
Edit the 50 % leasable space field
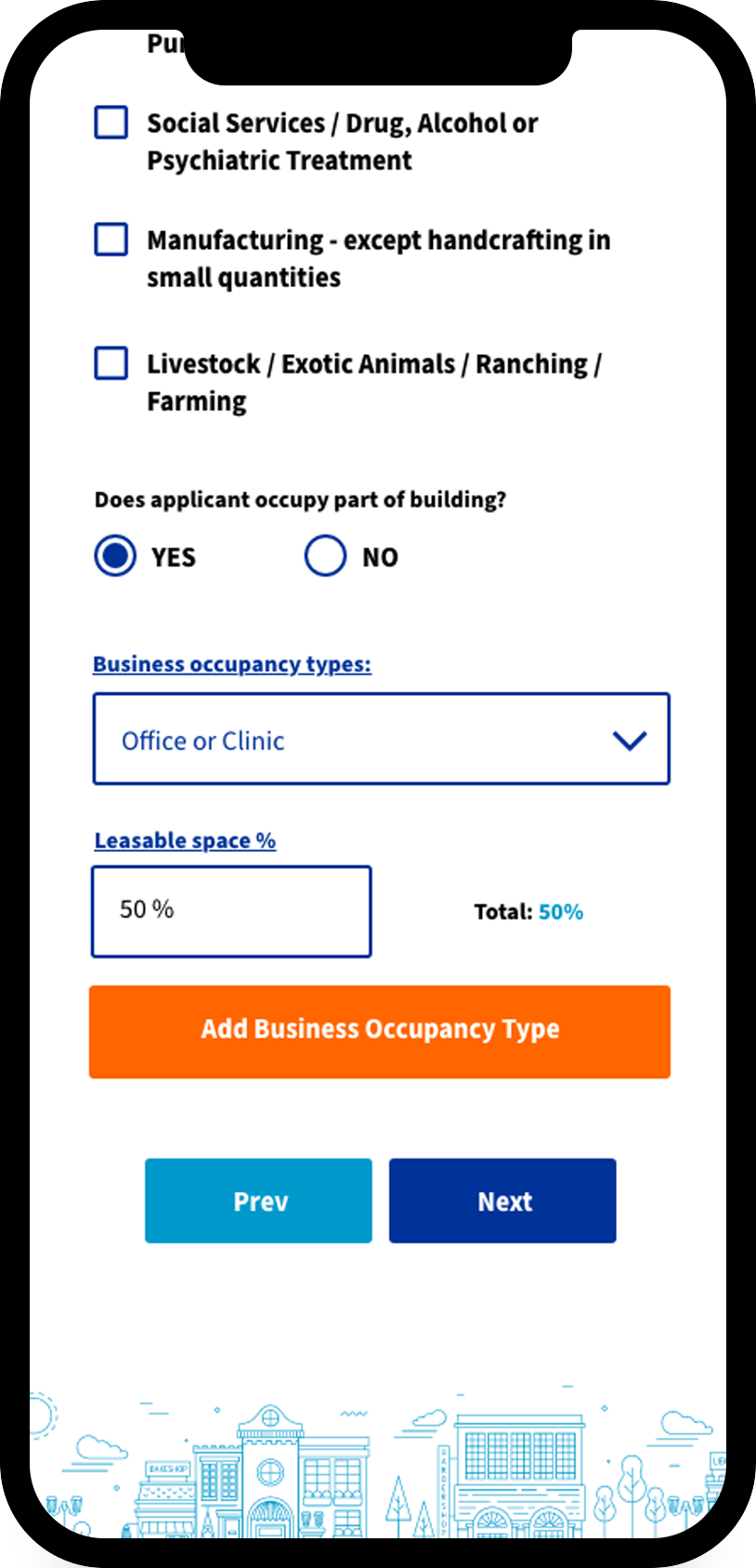231,911
